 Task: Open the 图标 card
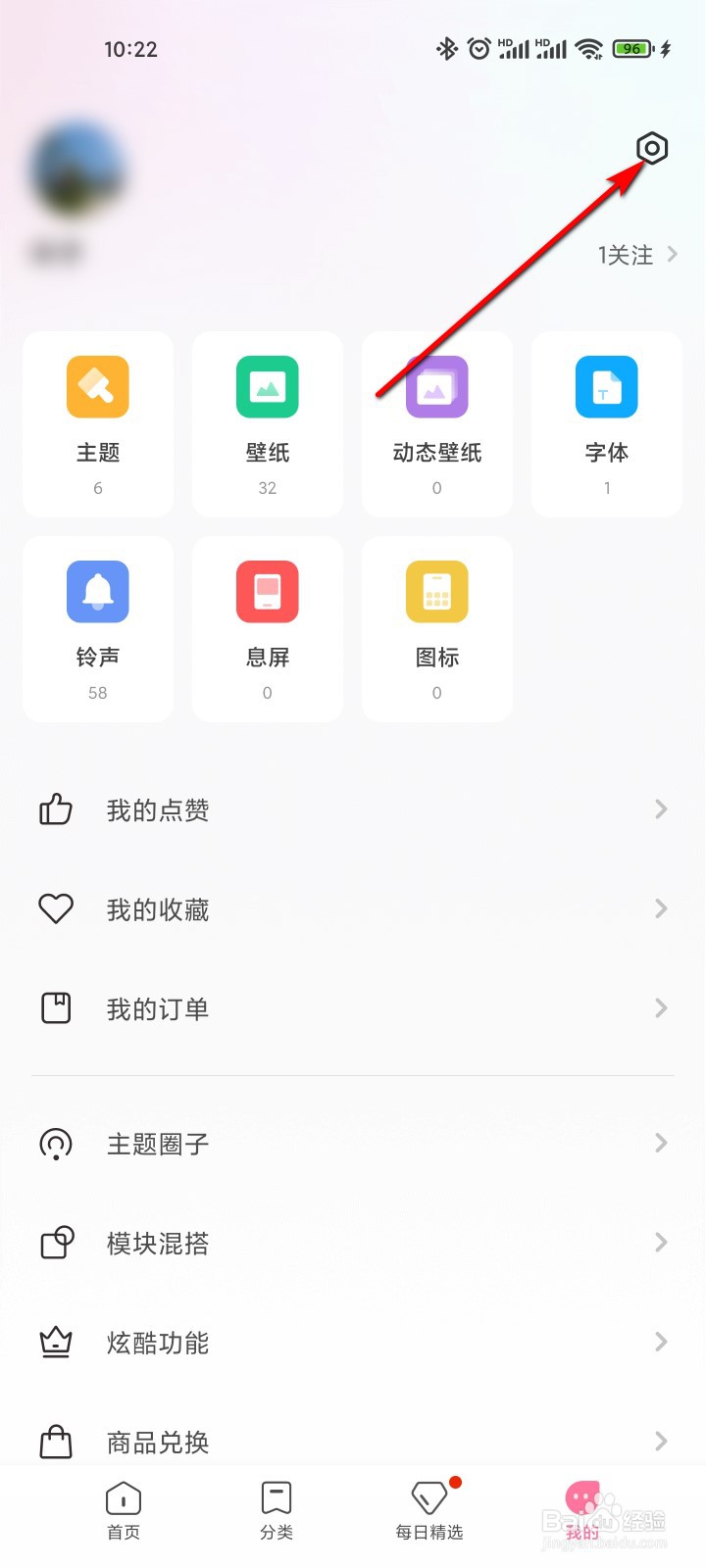pos(437,628)
